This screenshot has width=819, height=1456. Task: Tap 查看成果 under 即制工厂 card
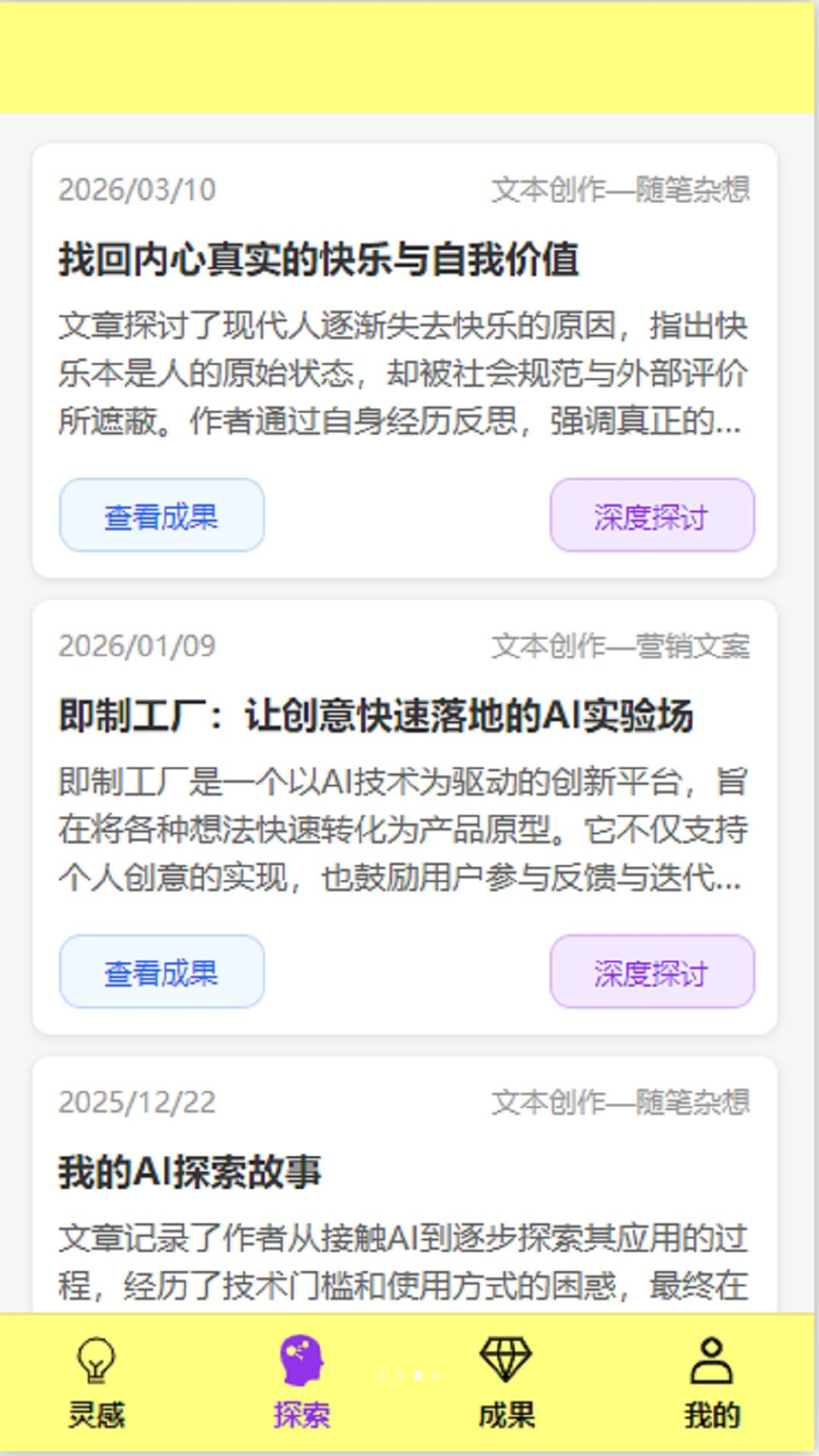162,971
